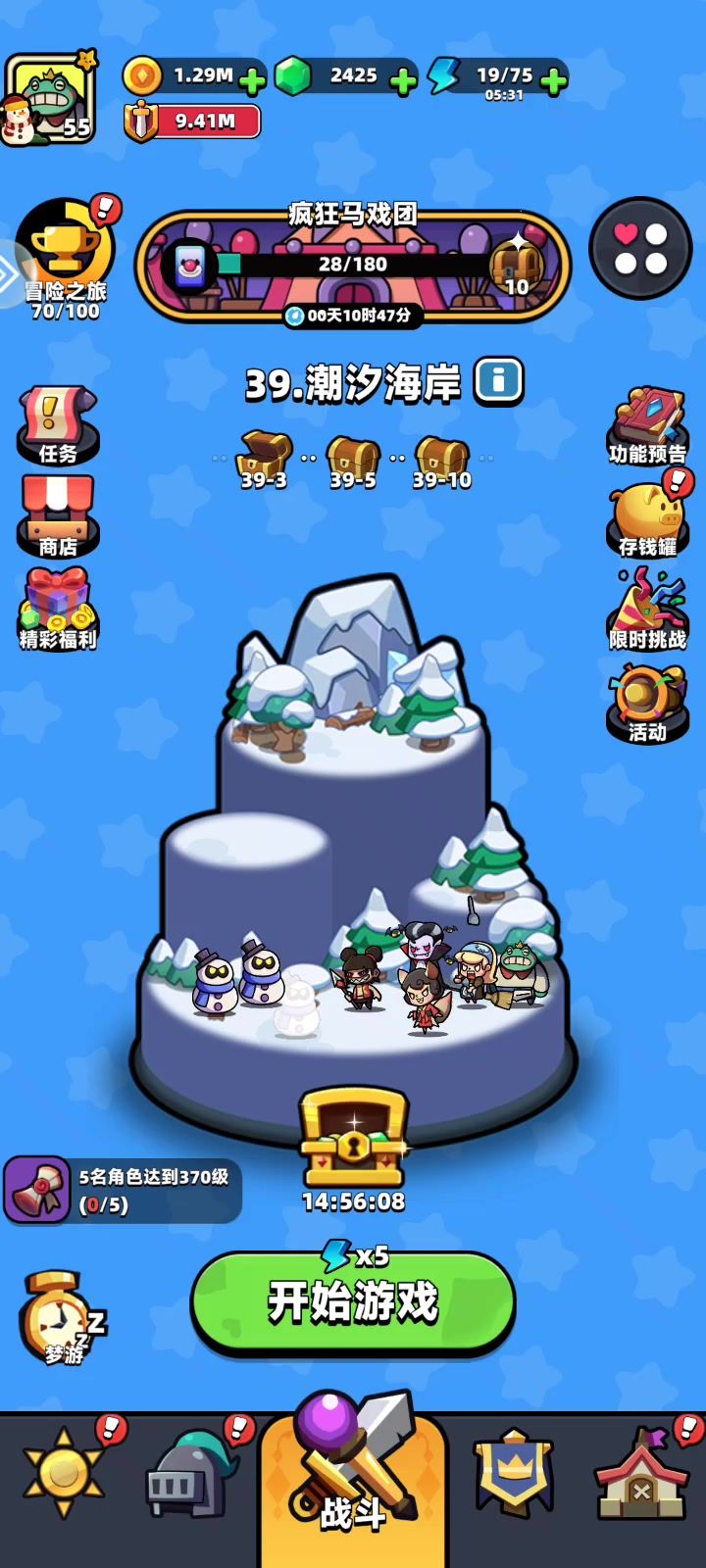
Task: Open 限时挑战 limited-time challenge
Action: pyautogui.click(x=647, y=610)
